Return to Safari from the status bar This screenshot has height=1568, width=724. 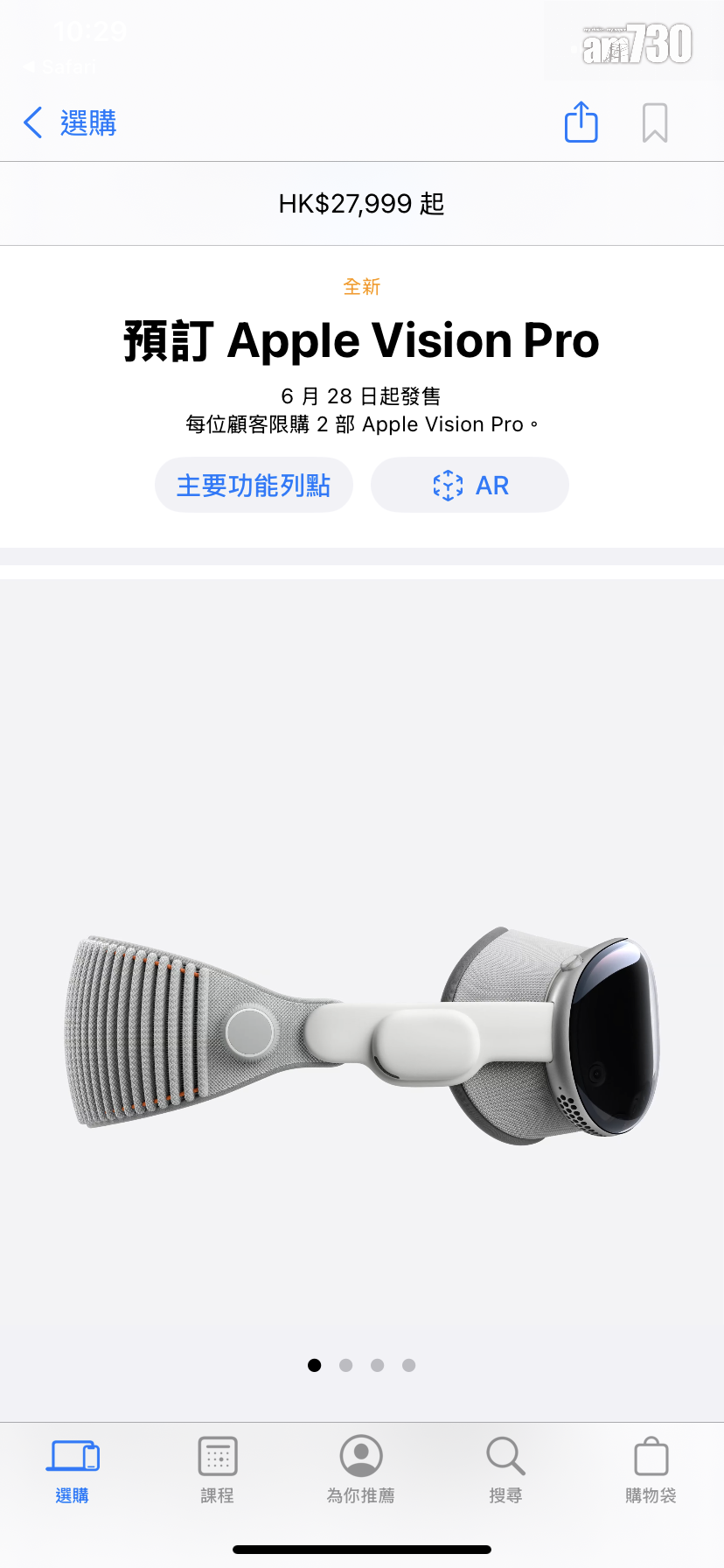59,66
